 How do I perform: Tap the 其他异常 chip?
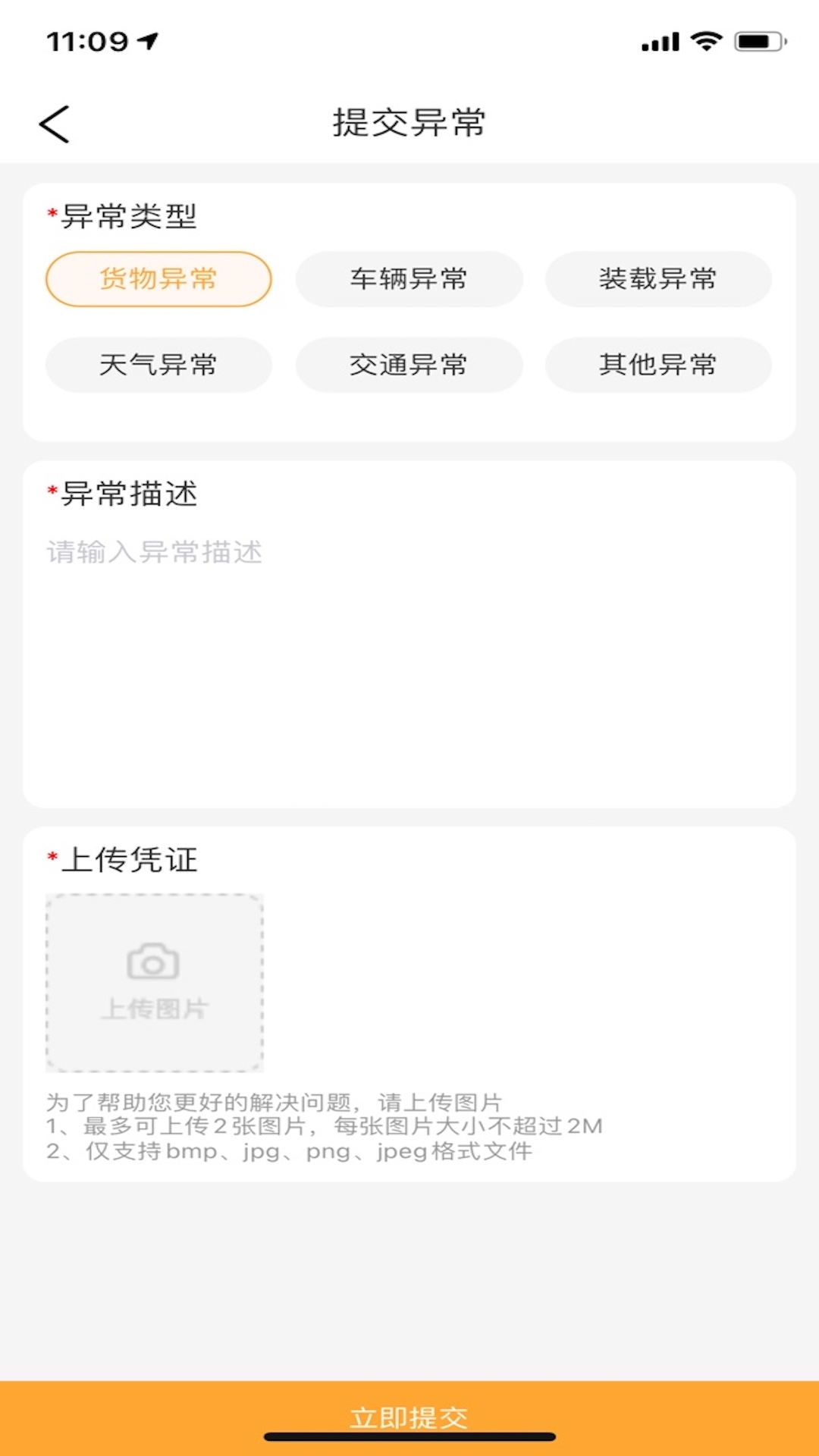(x=658, y=365)
